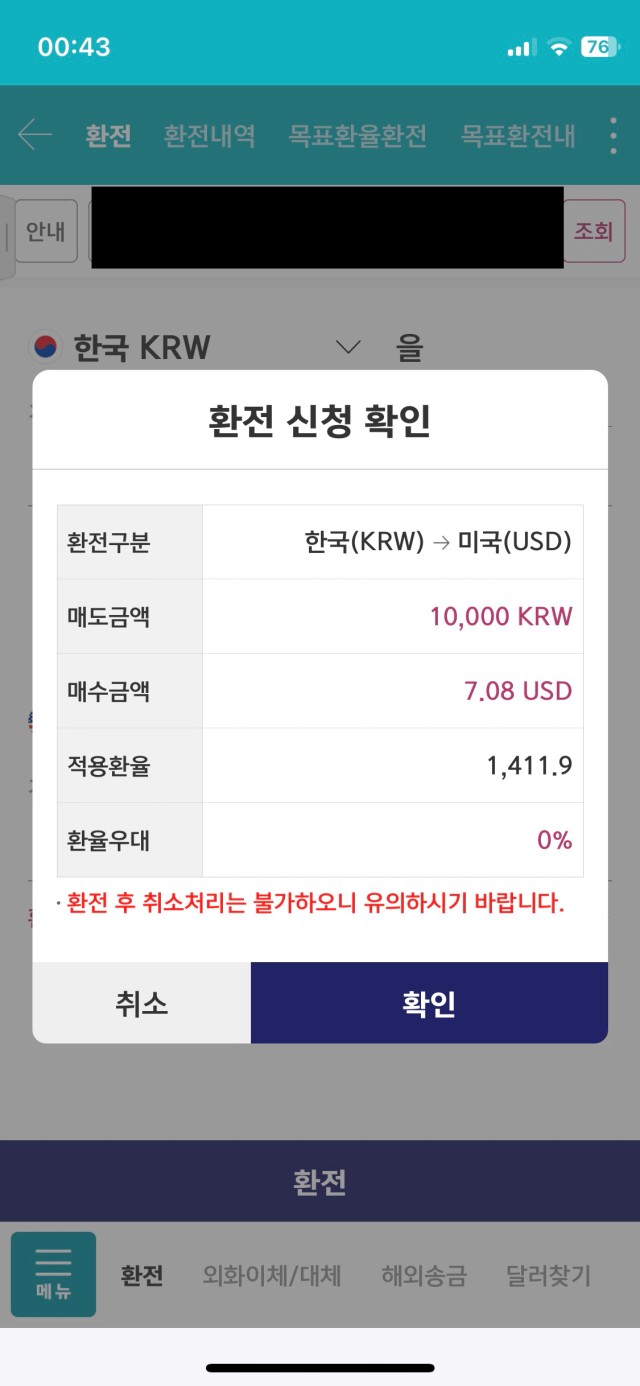Go back with the arrow icon
640x1386 pixels.
click(x=35, y=135)
